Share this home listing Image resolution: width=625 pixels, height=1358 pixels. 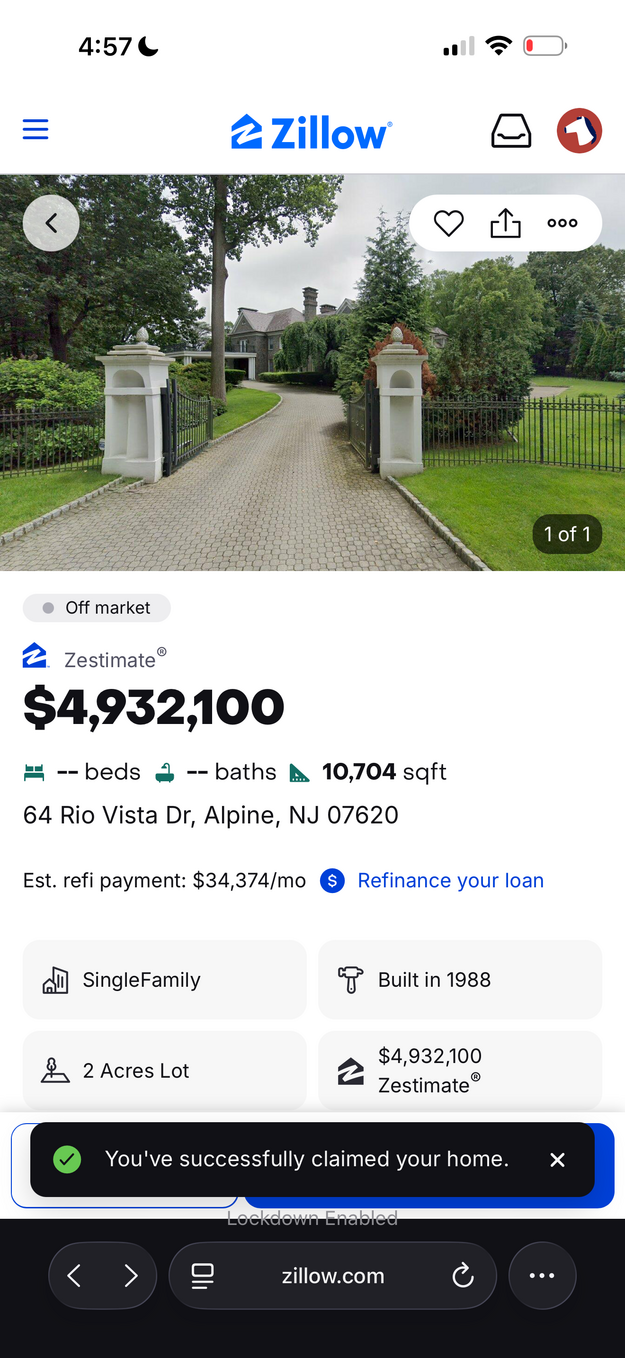click(x=506, y=223)
